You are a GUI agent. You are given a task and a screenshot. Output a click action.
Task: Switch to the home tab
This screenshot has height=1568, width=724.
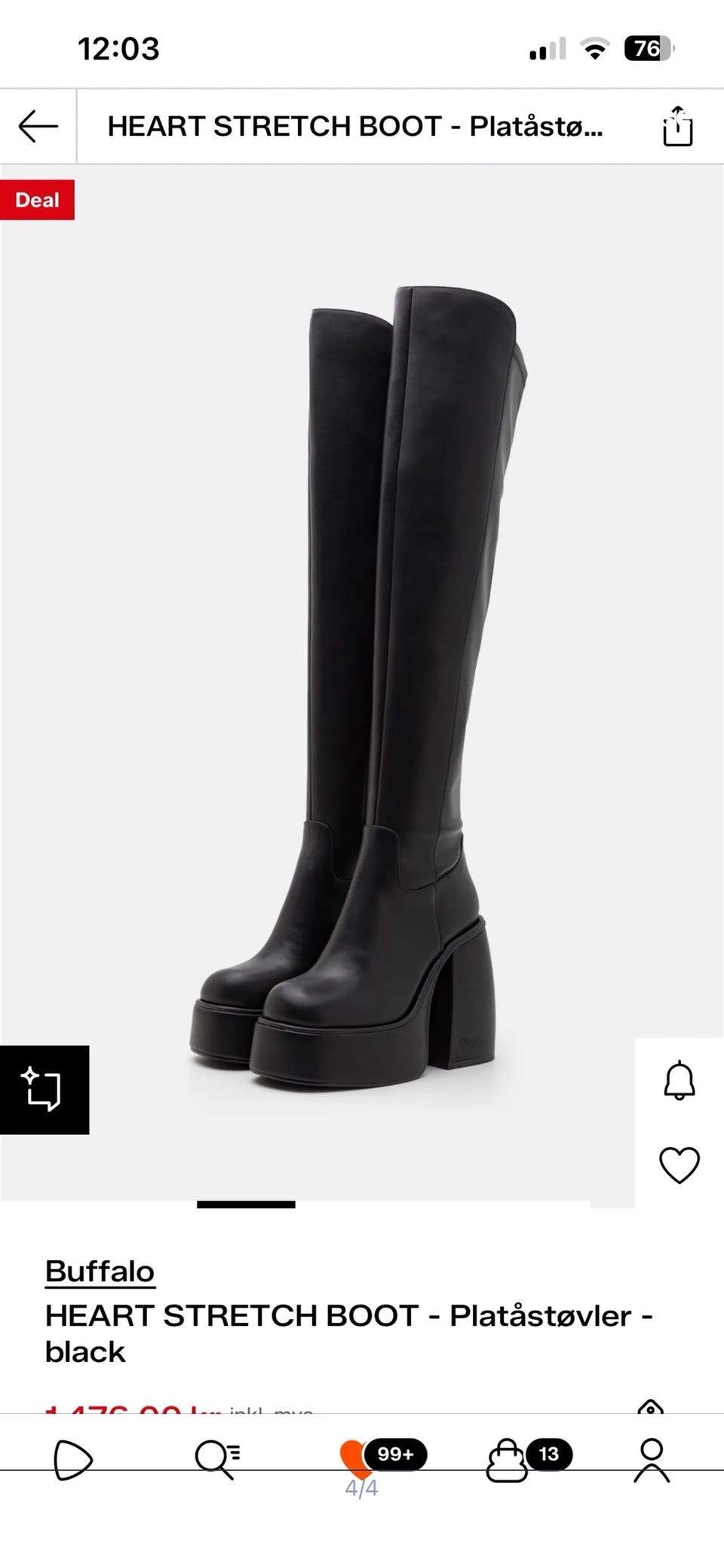72,1460
